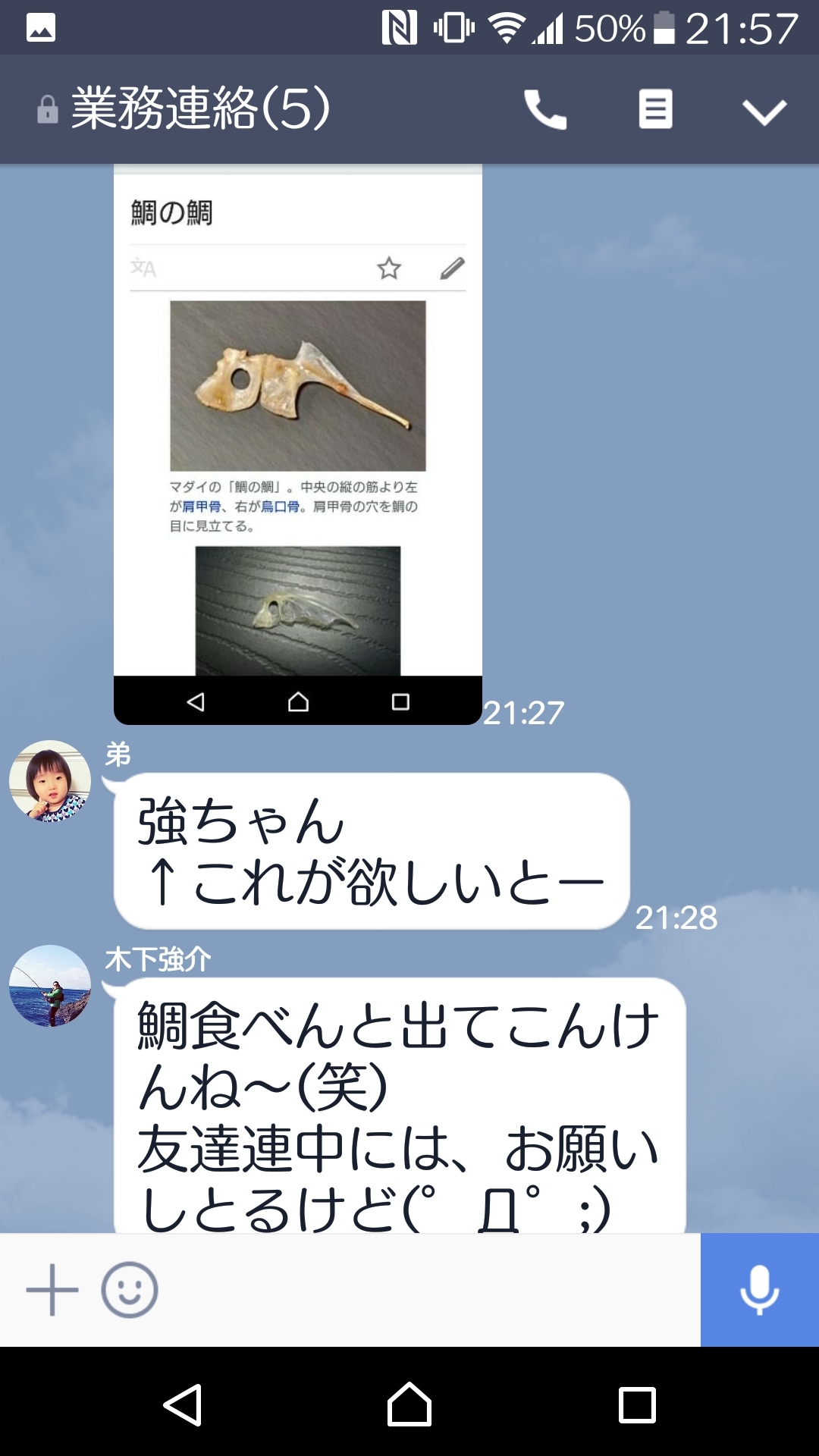Open 弟's profile picture

click(x=50, y=781)
